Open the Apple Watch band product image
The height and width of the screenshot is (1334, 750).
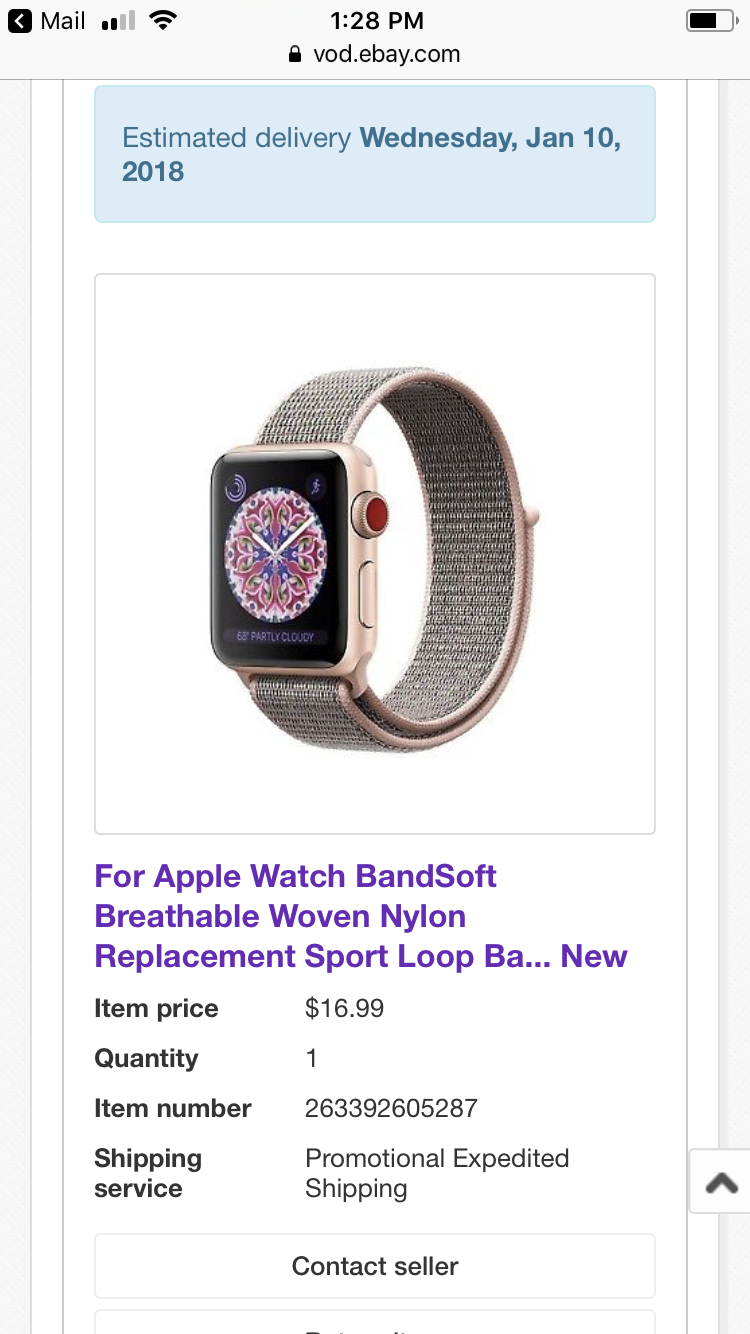(x=375, y=553)
